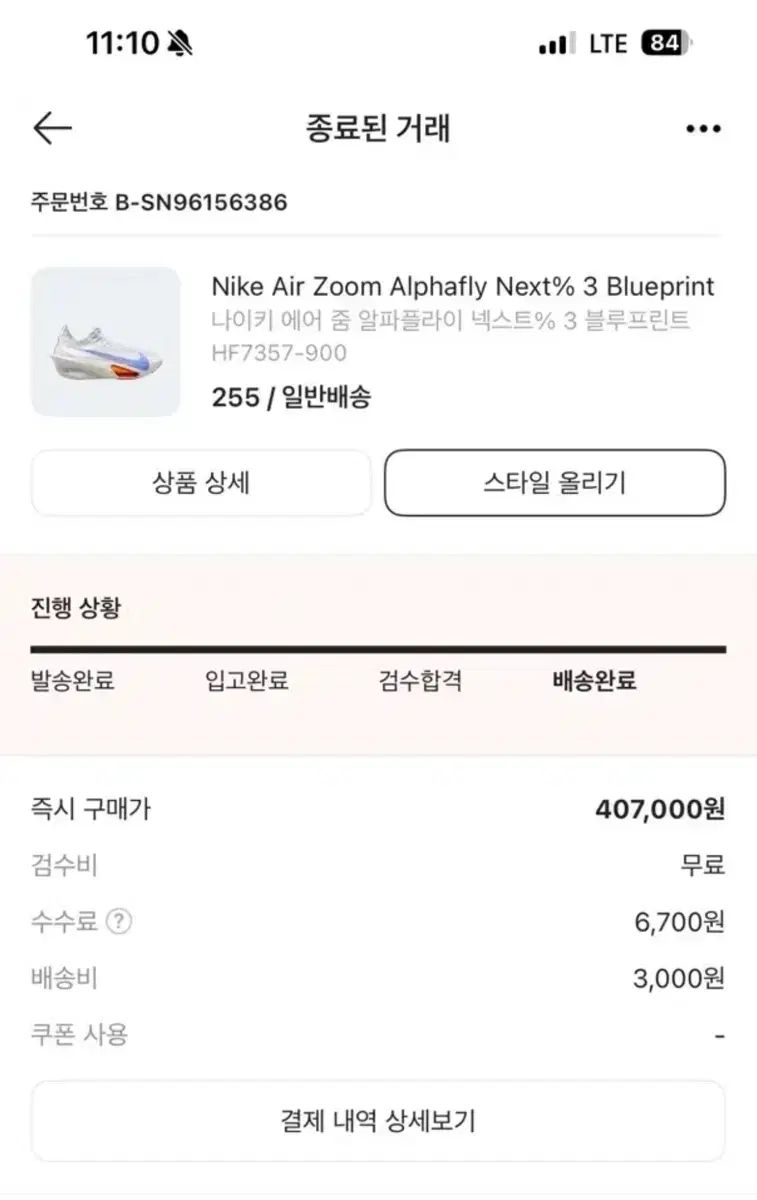This screenshot has height=1200, width=757.
Task: Open the three-dot overflow menu
Action: (x=703, y=129)
